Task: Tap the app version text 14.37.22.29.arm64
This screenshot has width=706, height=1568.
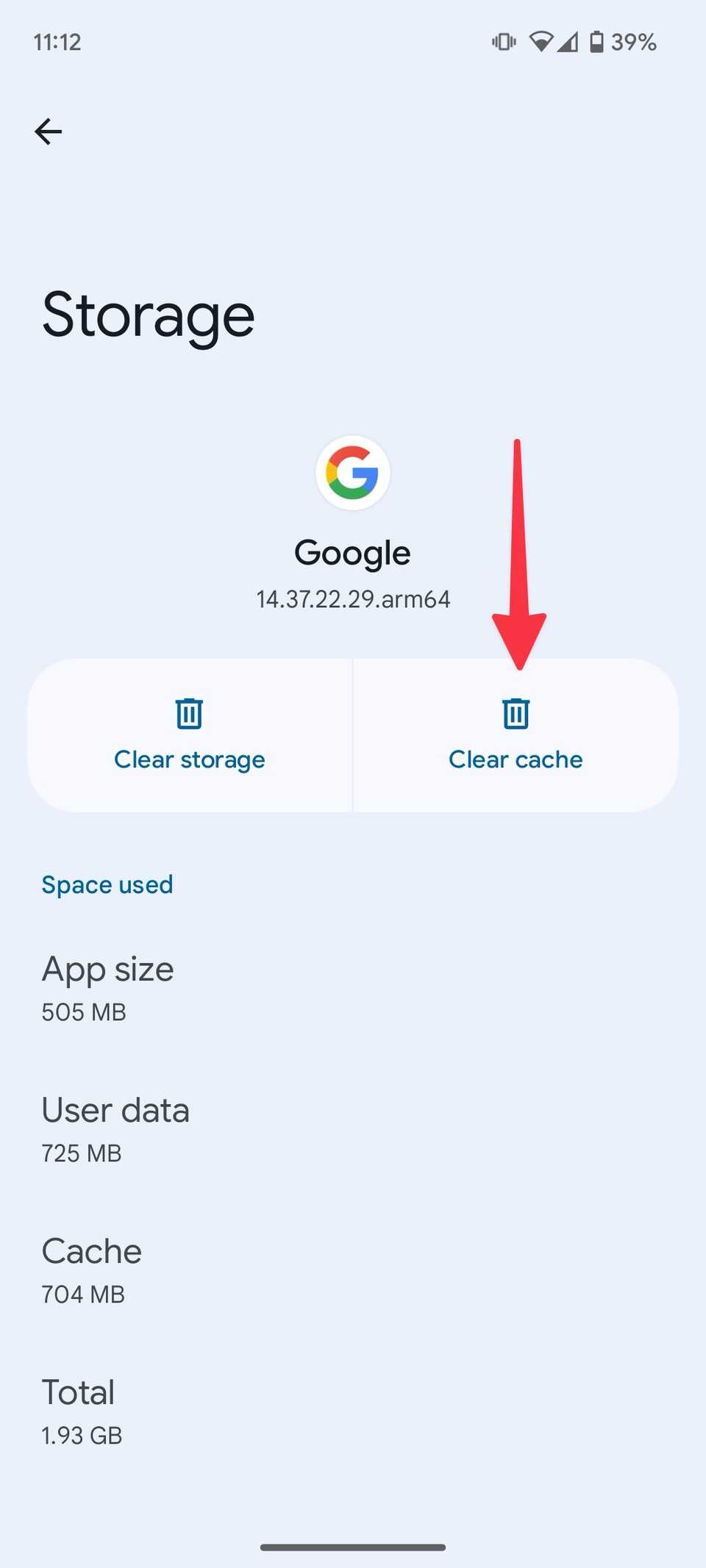Action: pos(352,598)
